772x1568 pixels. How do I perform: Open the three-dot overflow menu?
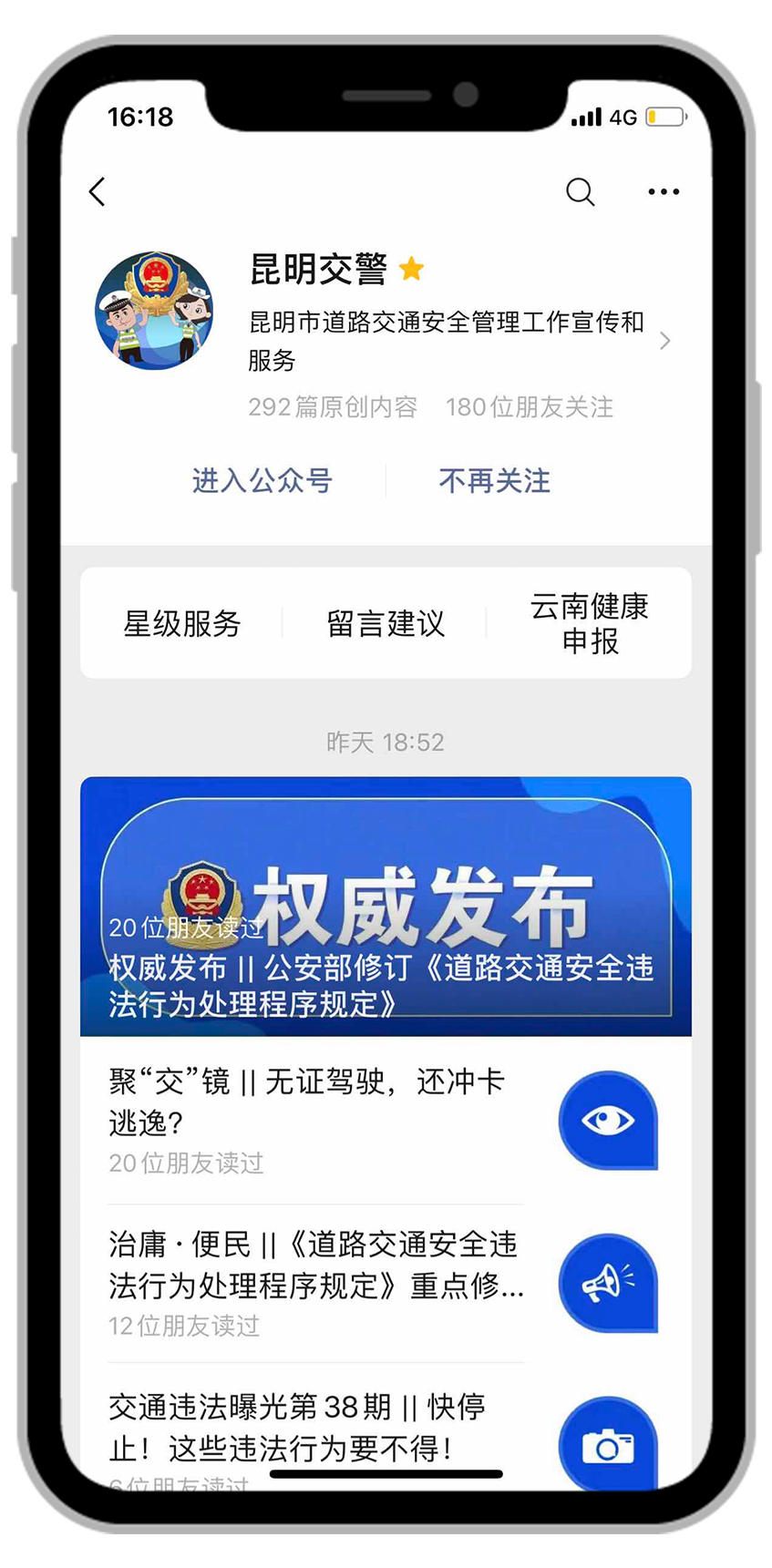(663, 192)
